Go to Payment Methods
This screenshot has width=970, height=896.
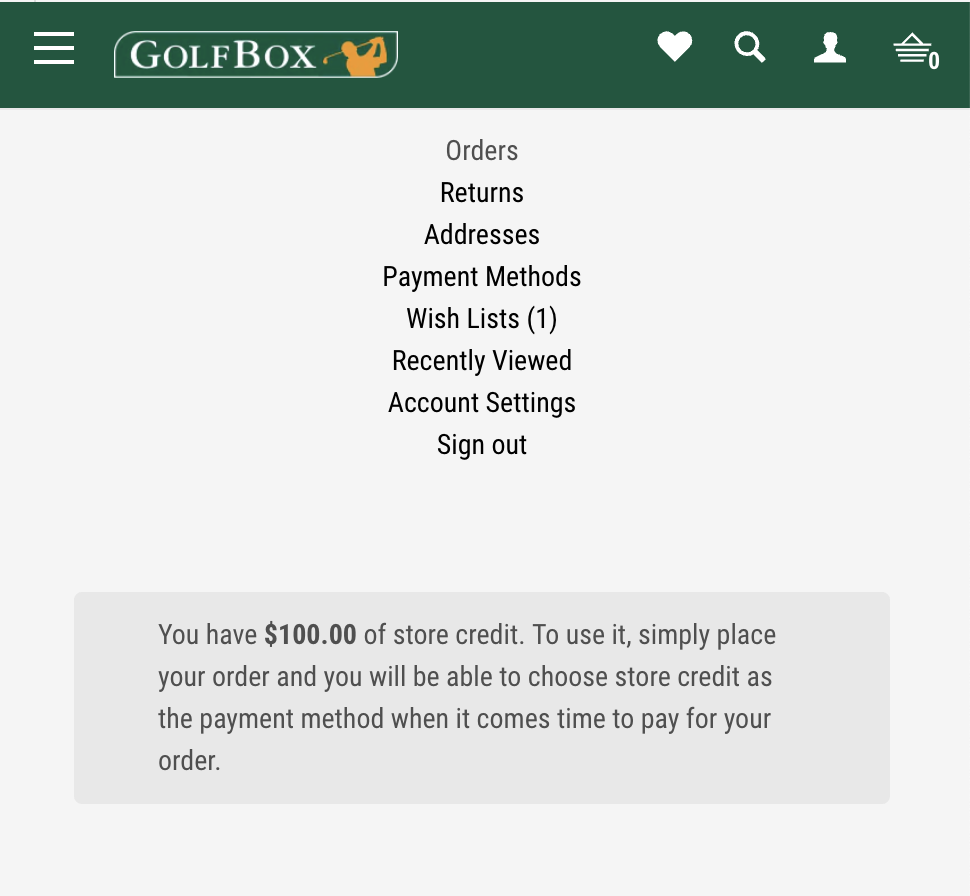482,277
